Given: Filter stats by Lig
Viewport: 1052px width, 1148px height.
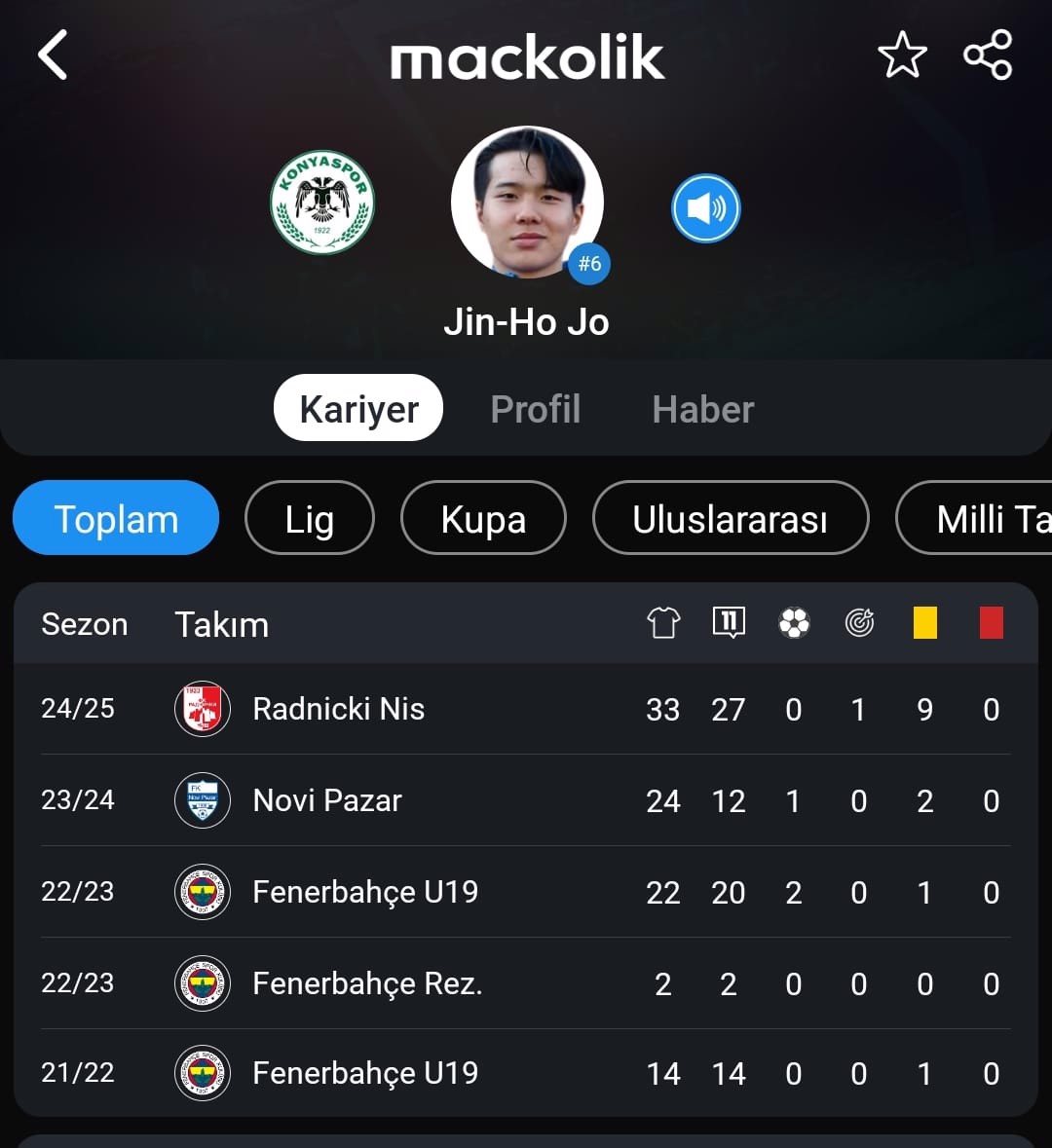Looking at the screenshot, I should tap(309, 519).
